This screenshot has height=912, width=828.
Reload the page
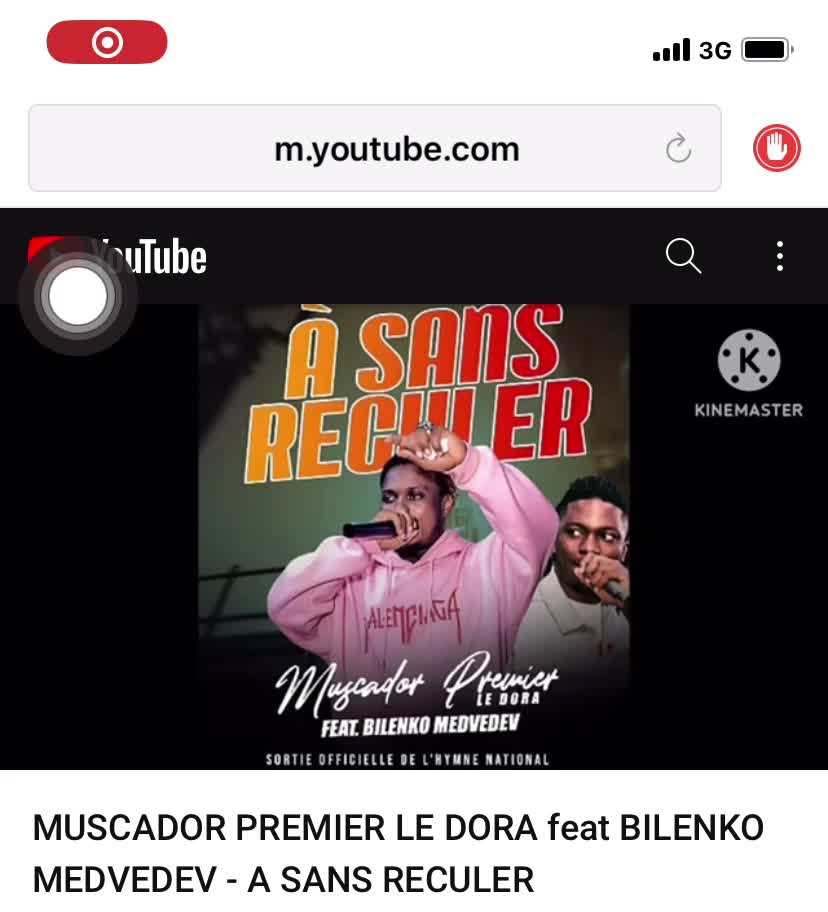678,149
